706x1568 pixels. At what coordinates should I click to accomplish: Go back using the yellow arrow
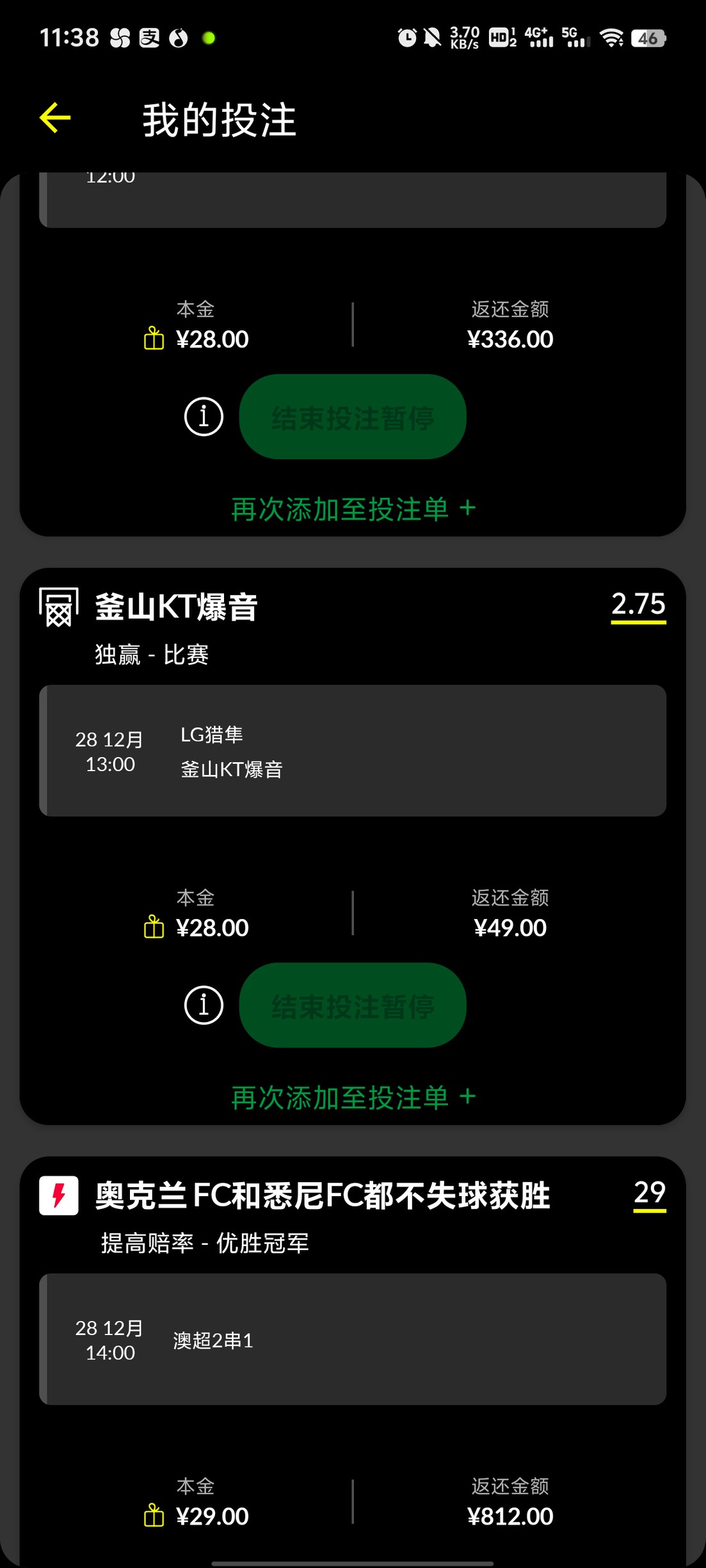click(x=55, y=118)
